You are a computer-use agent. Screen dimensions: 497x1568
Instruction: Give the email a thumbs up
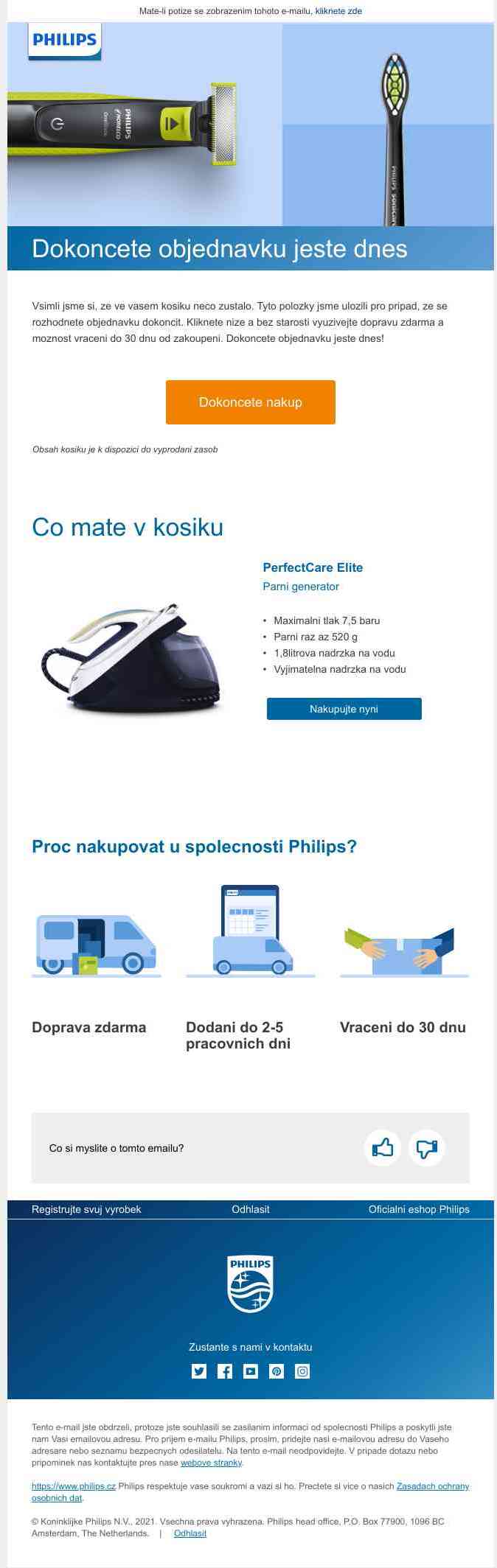[x=382, y=1148]
